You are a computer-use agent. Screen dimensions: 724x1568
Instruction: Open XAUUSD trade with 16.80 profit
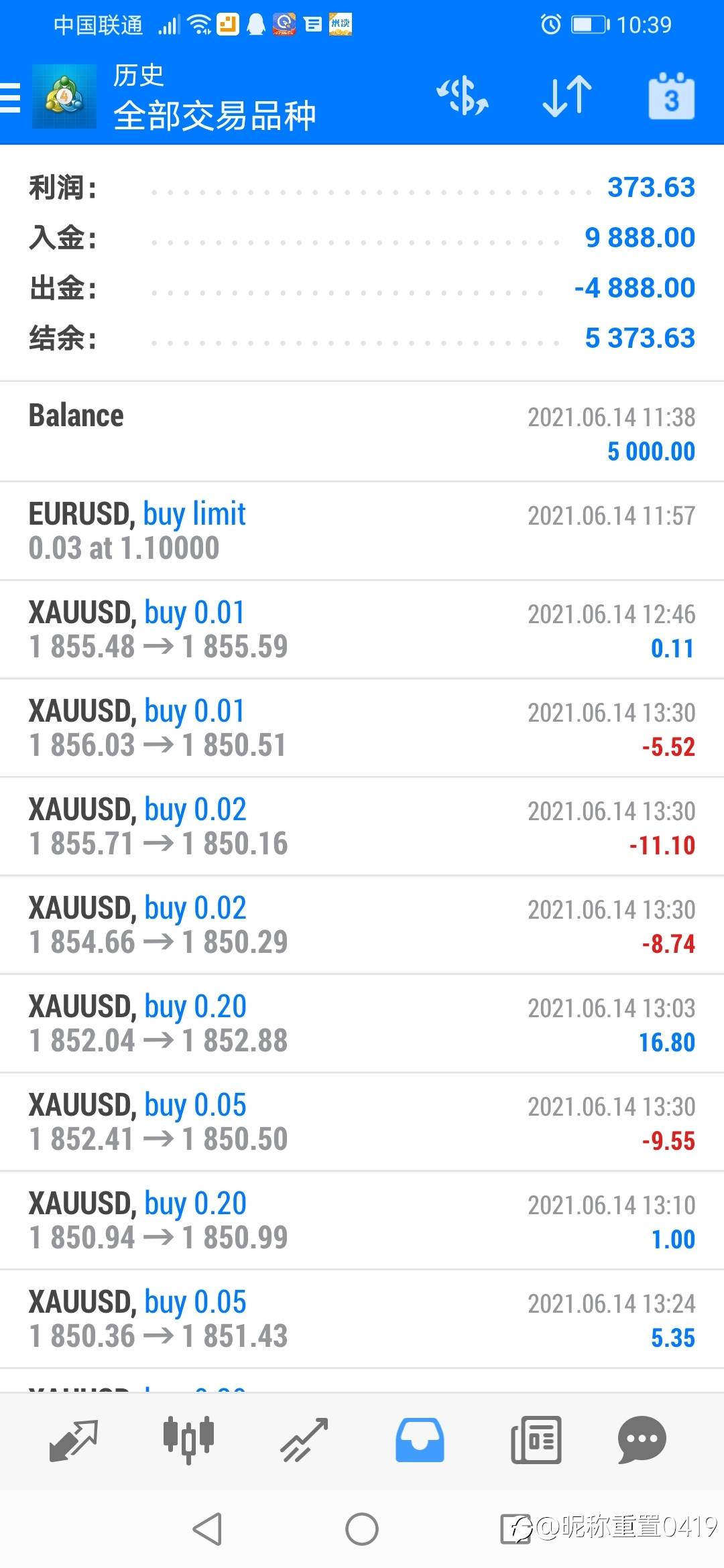click(x=362, y=1023)
